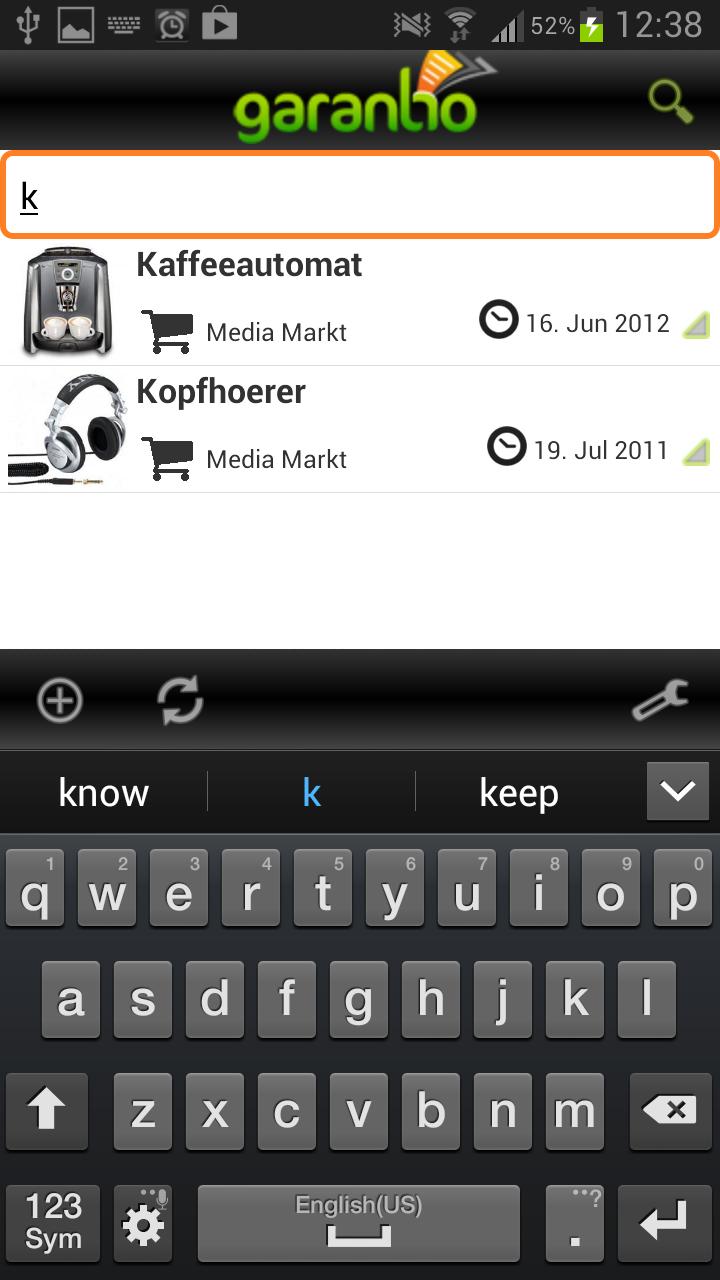The image size is (720, 1280).
Task: Tap the magnifier search icon
Action: pyautogui.click(x=670, y=101)
